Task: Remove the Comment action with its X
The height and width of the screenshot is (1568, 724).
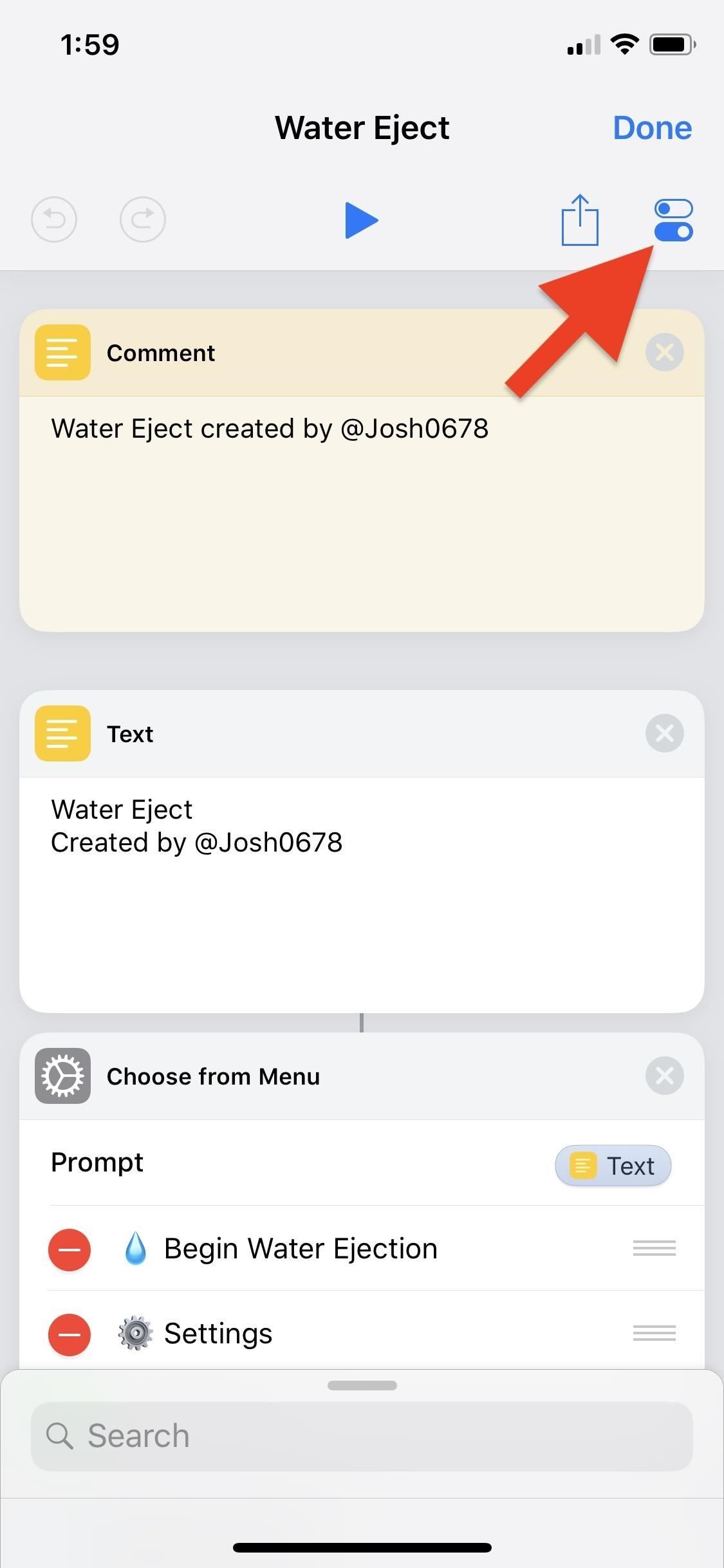Action: [664, 352]
